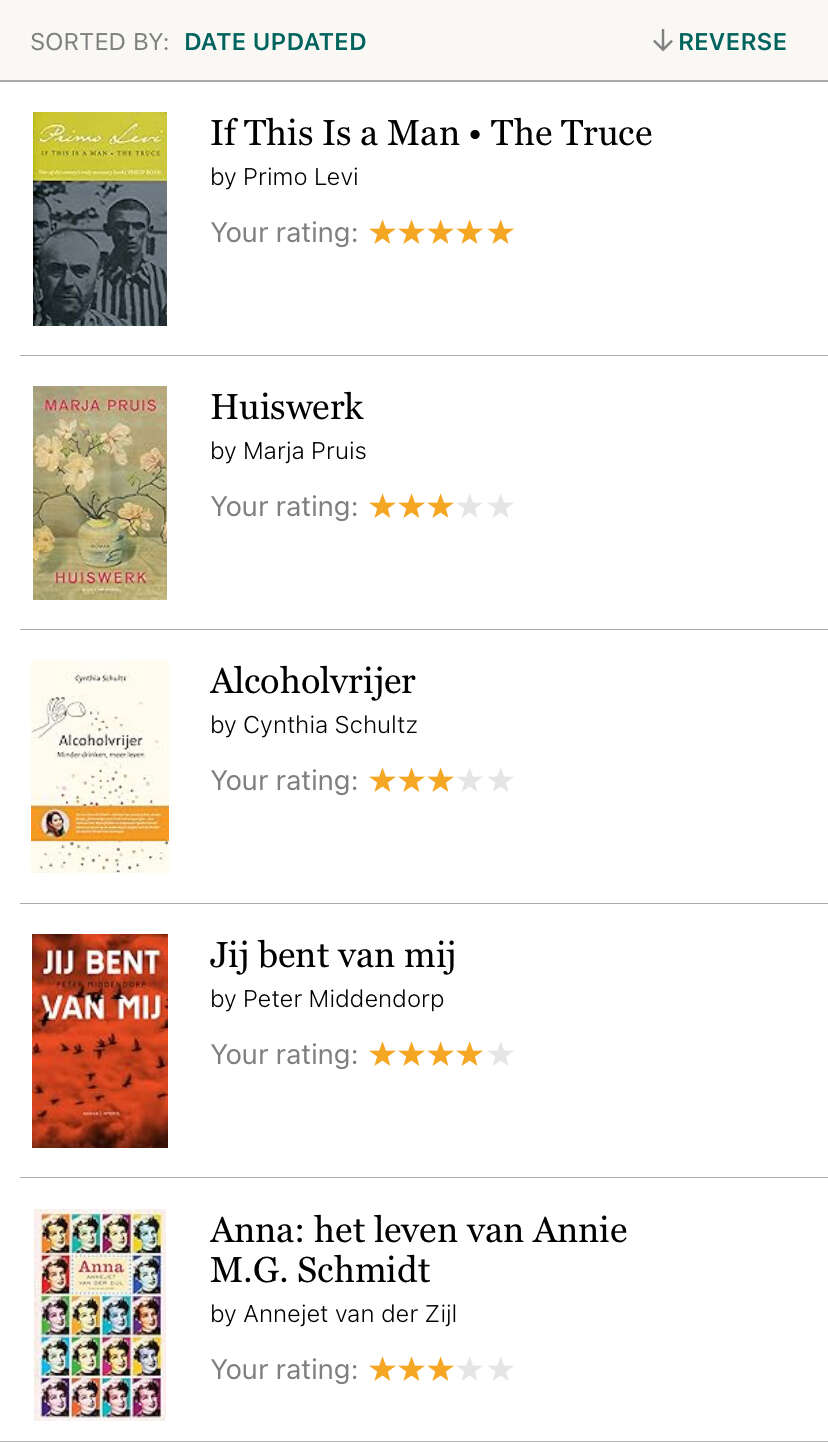The image size is (828, 1442).
Task: Tap the Jij bent van mij cover
Action: click(100, 1041)
